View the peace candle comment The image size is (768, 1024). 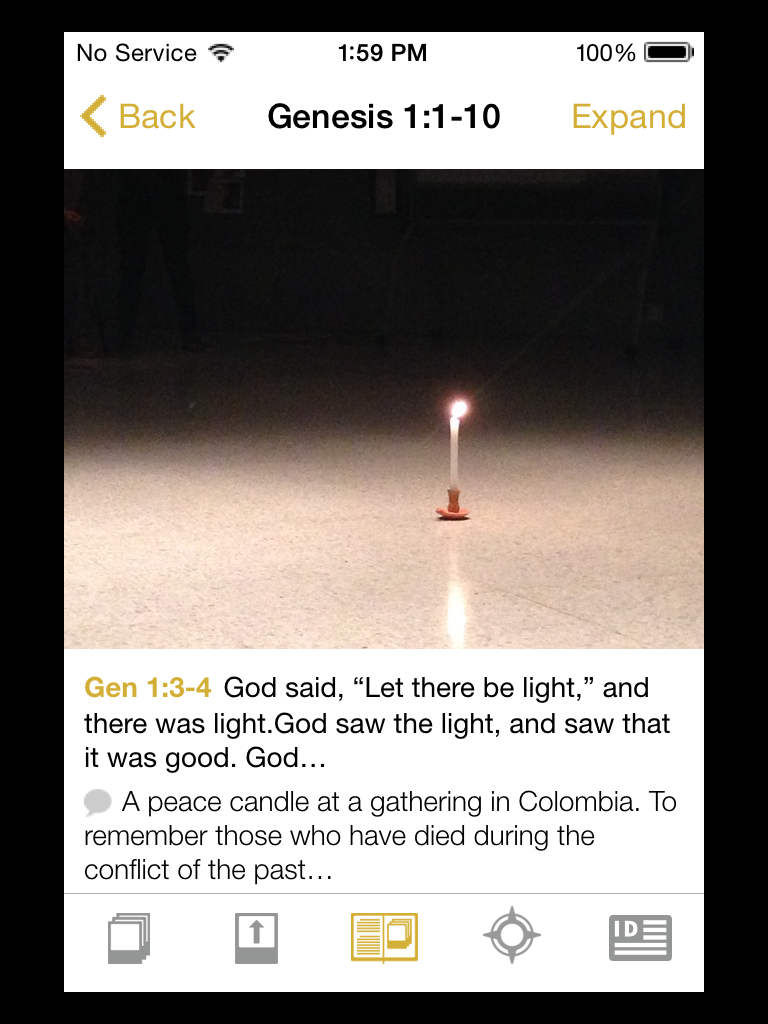[380, 836]
